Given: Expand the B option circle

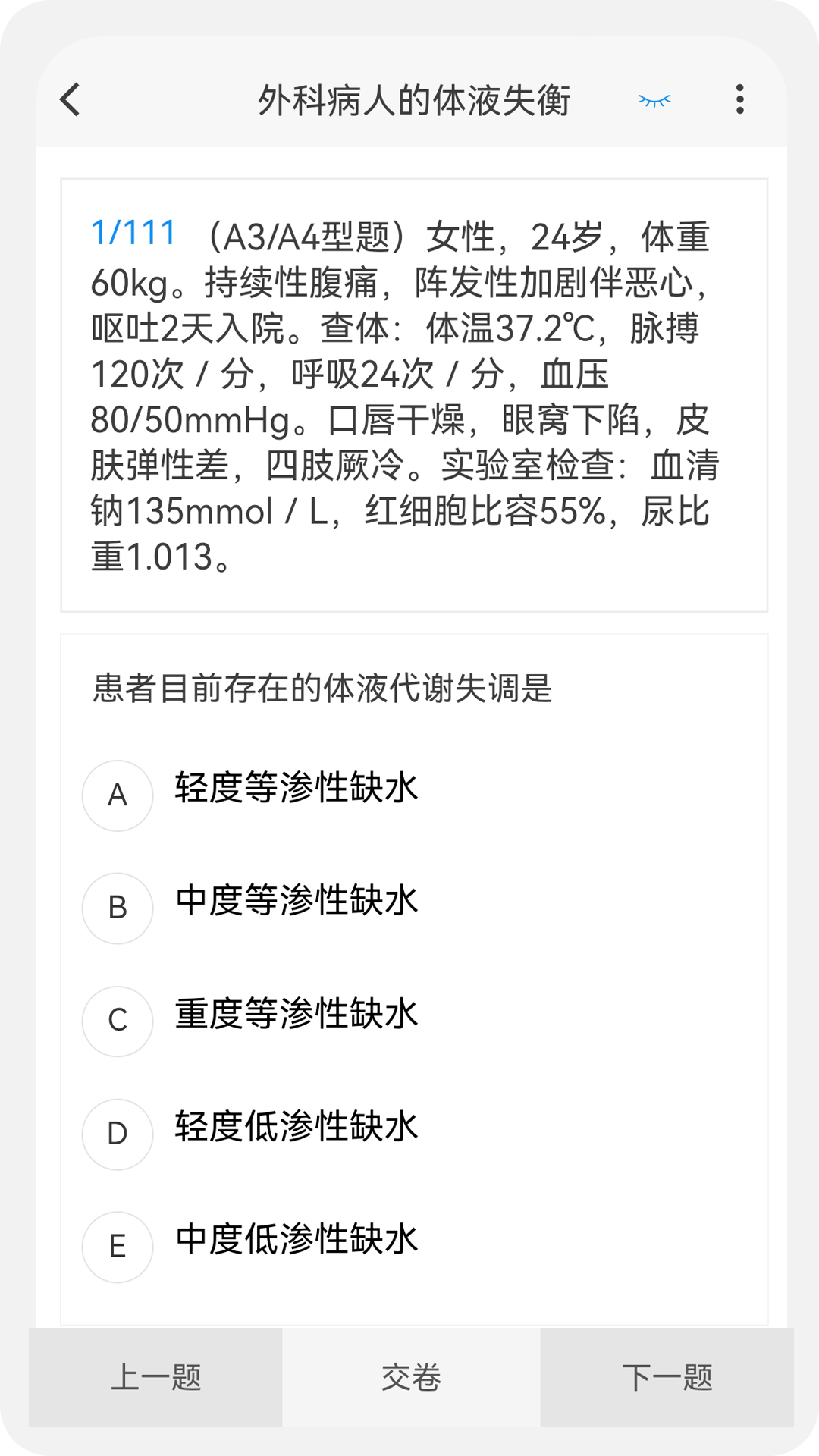Looking at the screenshot, I should pyautogui.click(x=117, y=908).
